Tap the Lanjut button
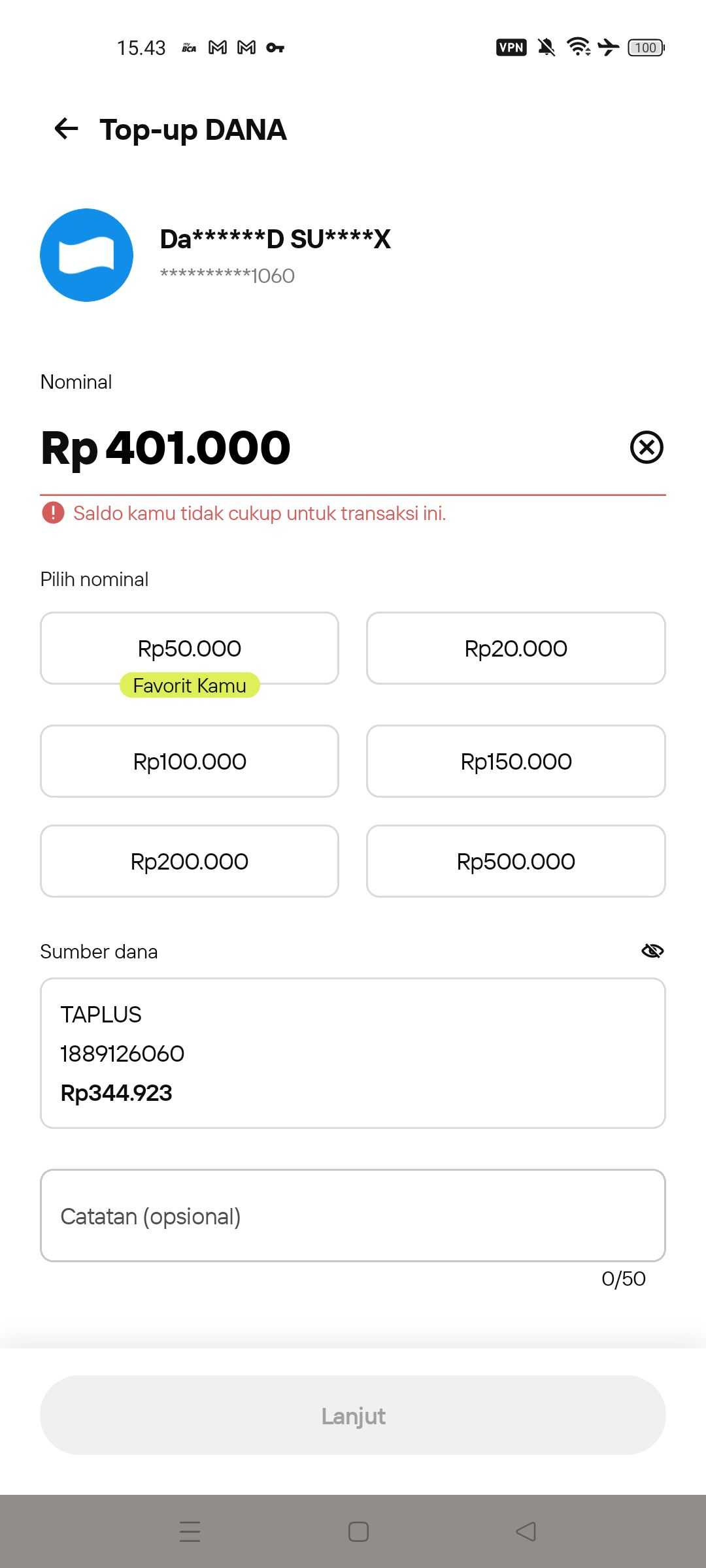The image size is (706, 1568). pyautogui.click(x=353, y=1415)
